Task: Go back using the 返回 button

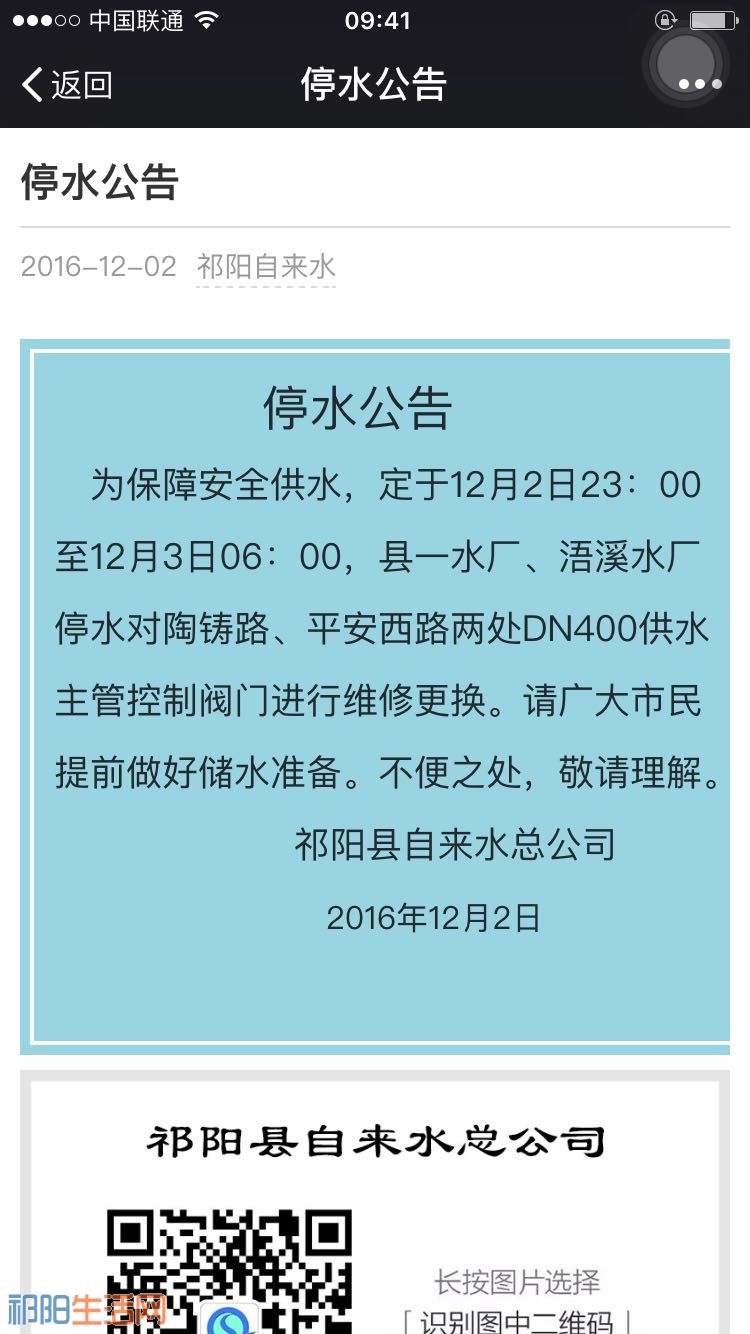Action: click(67, 85)
